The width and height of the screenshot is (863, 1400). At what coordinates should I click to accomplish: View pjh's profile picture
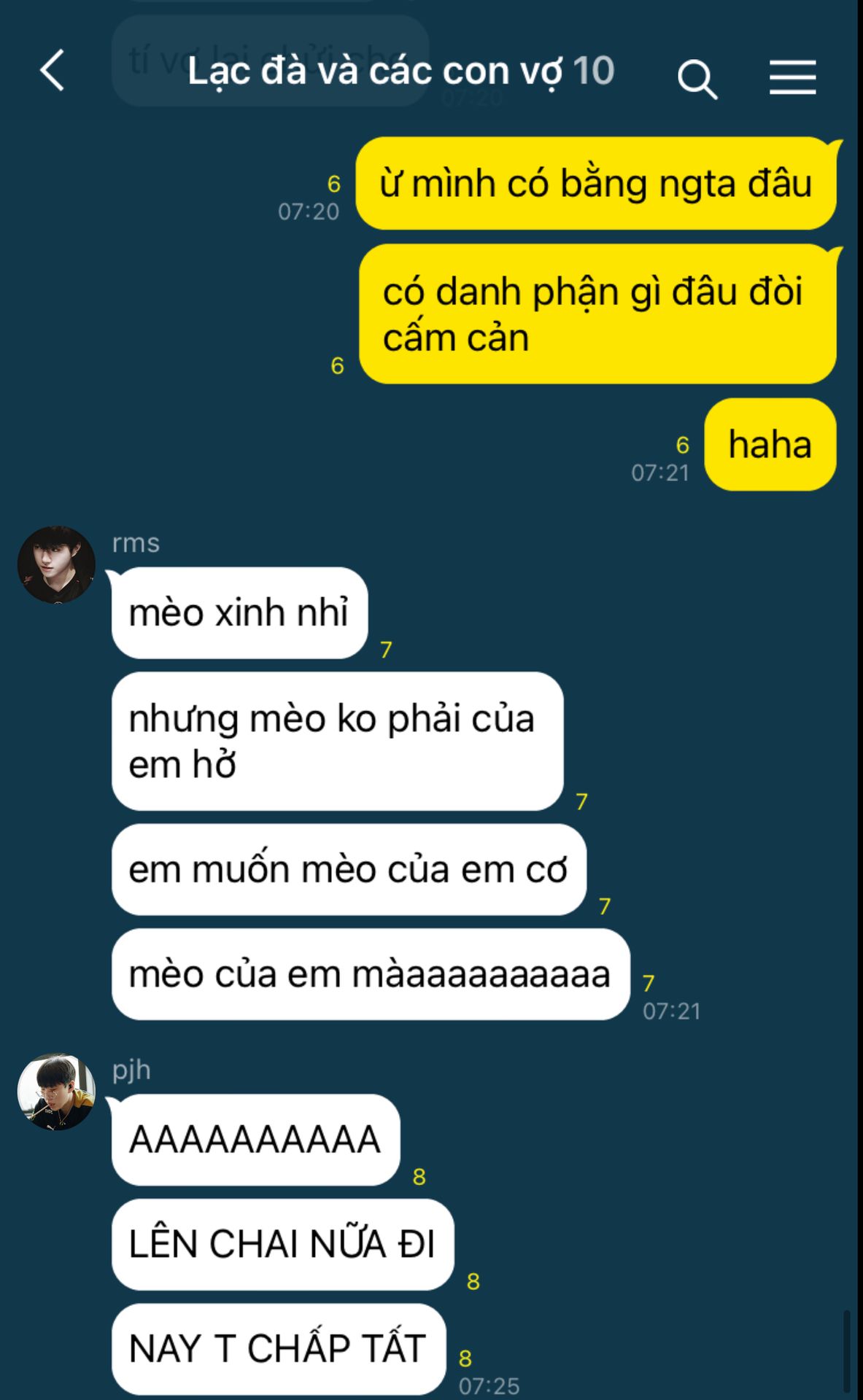(56, 1092)
